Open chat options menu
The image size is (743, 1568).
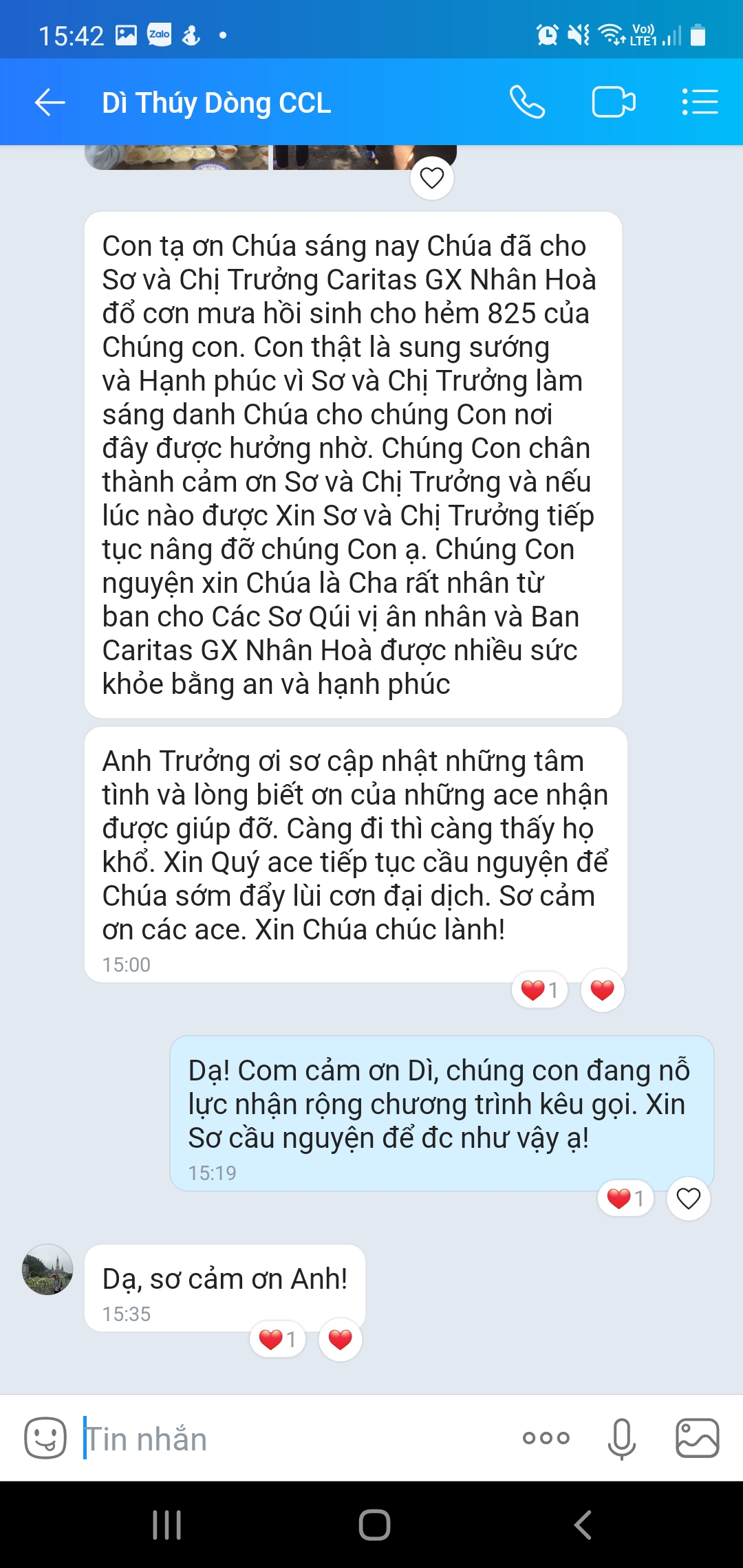700,102
